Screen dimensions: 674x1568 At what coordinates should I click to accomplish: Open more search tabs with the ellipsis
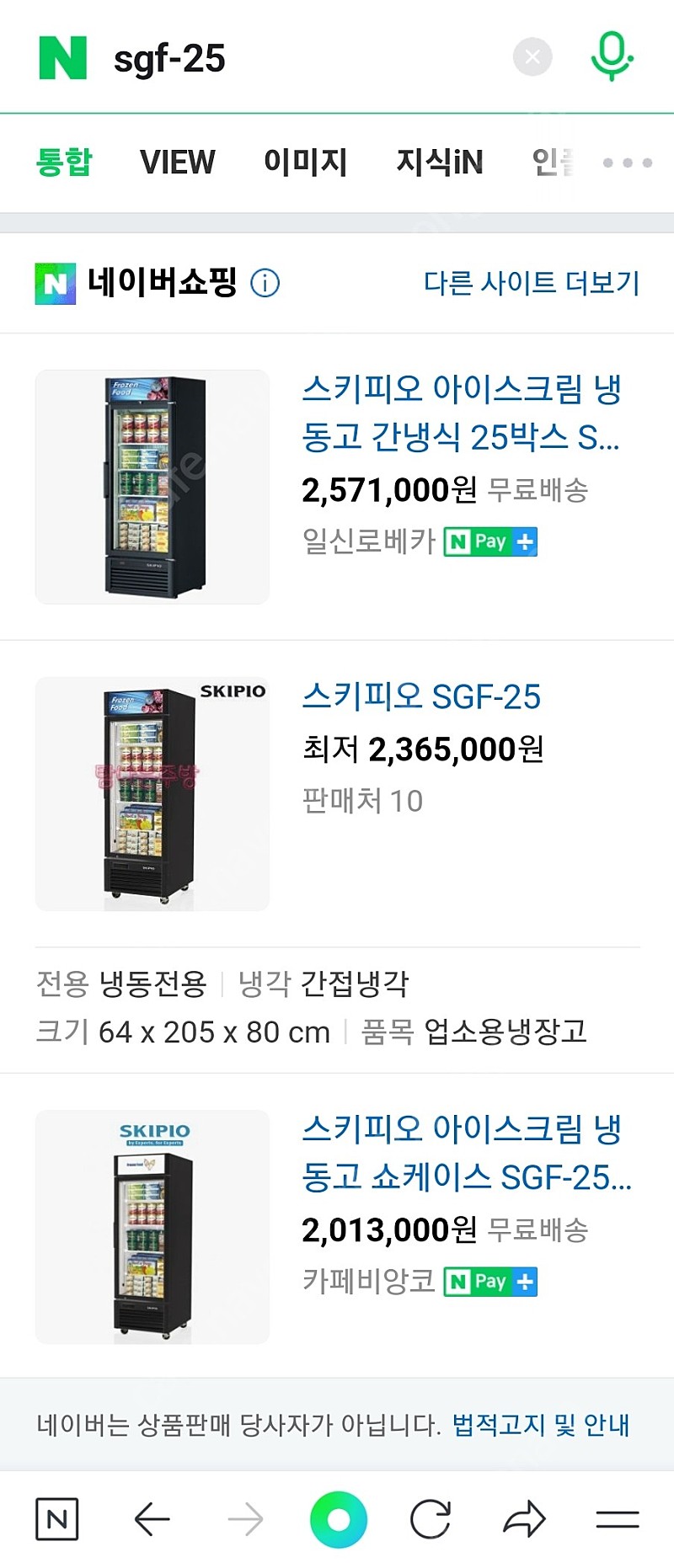(x=625, y=163)
